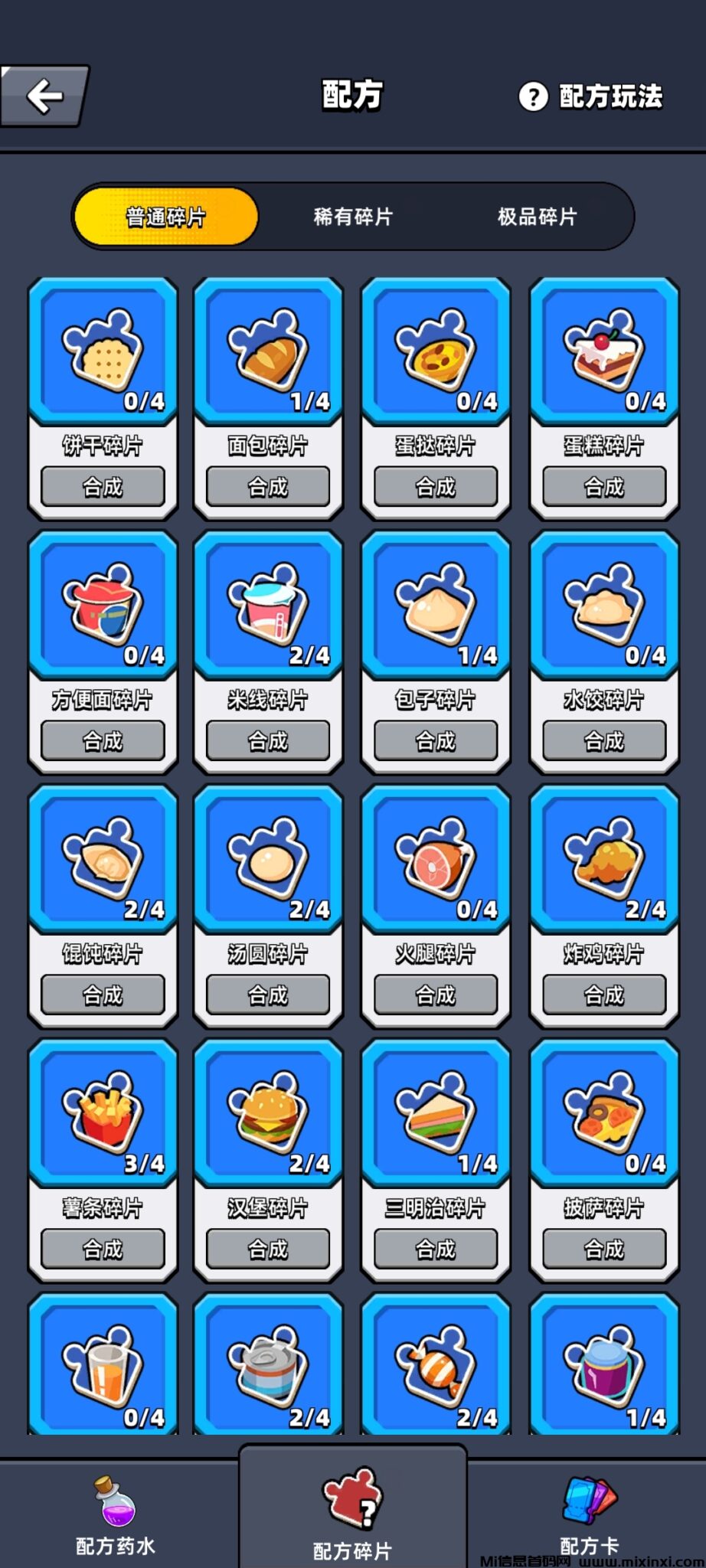Switch to the 极品碎片 tab
706x1568 pixels.
[x=537, y=217]
